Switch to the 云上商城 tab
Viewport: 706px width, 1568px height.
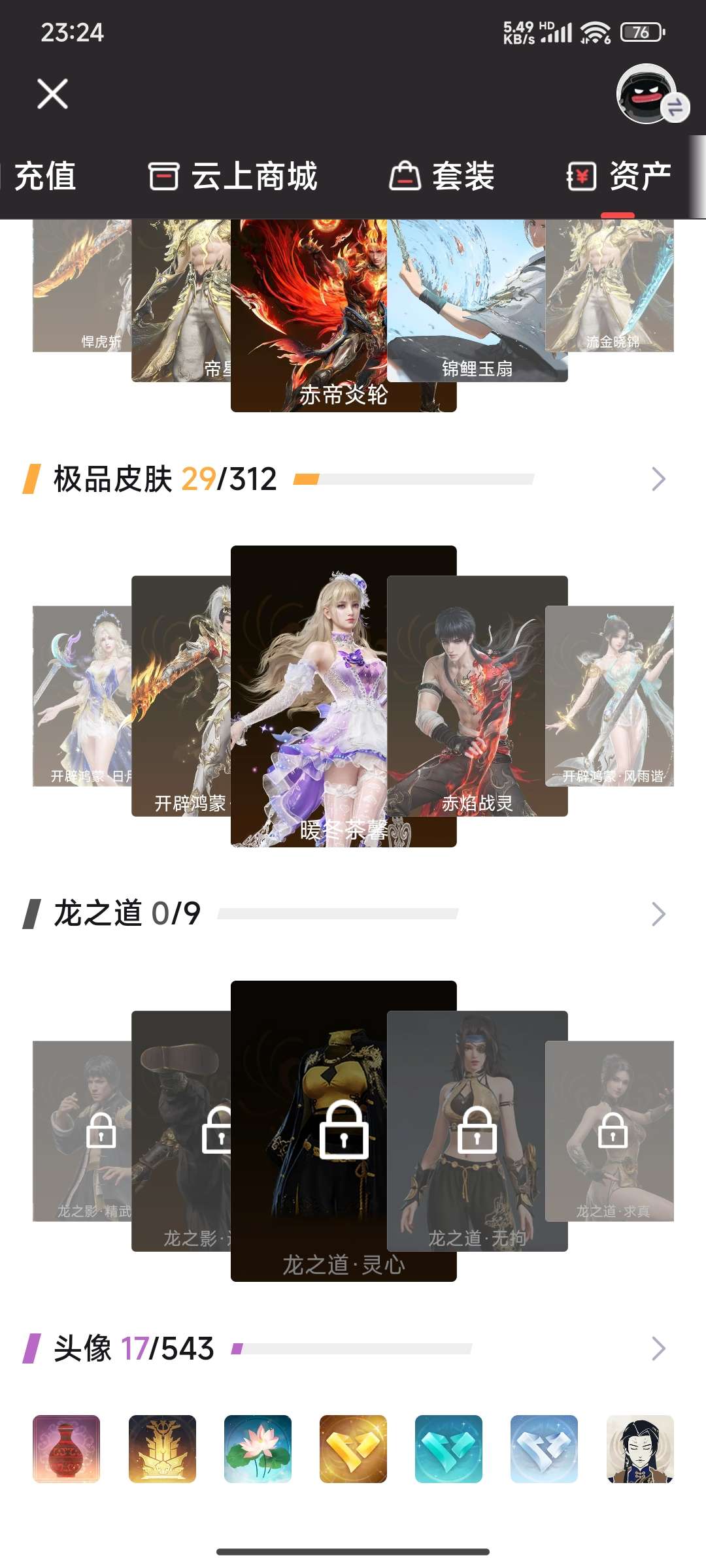coord(233,176)
